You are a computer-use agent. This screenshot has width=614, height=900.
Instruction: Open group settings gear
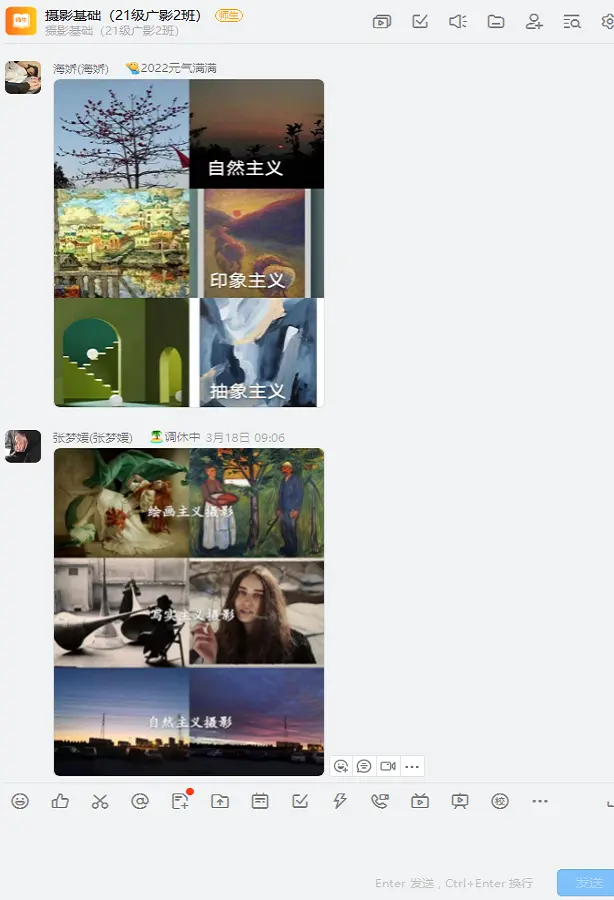[607, 21]
